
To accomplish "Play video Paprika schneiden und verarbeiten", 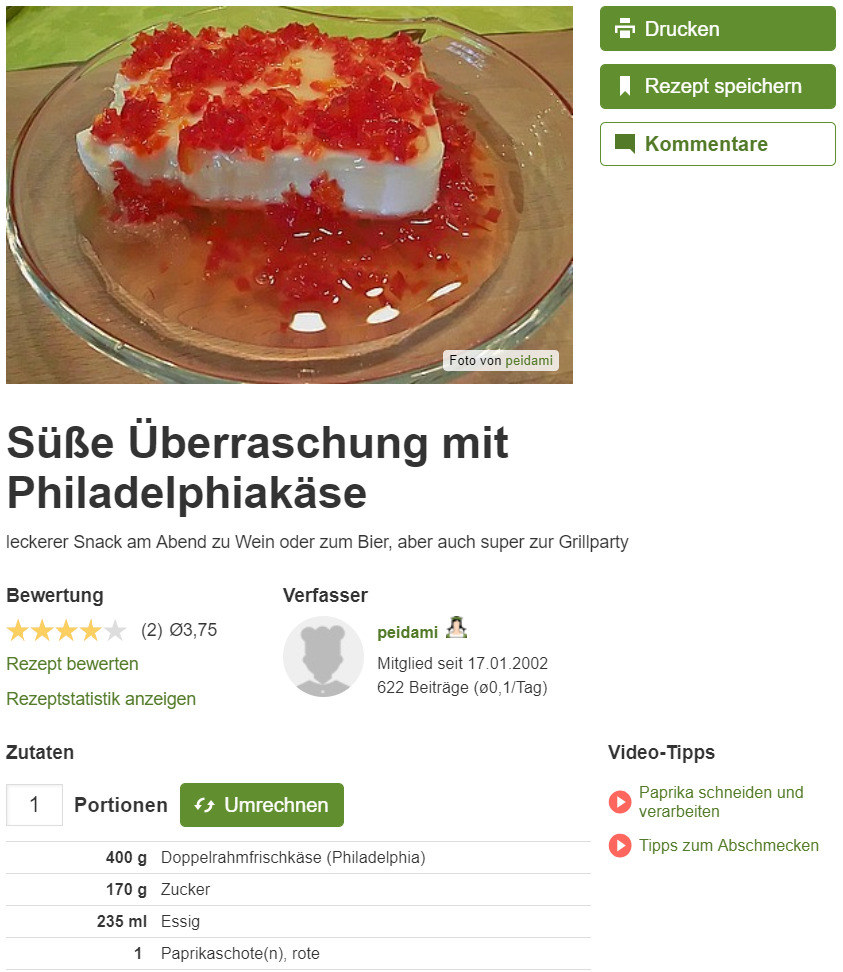I will [x=720, y=802].
